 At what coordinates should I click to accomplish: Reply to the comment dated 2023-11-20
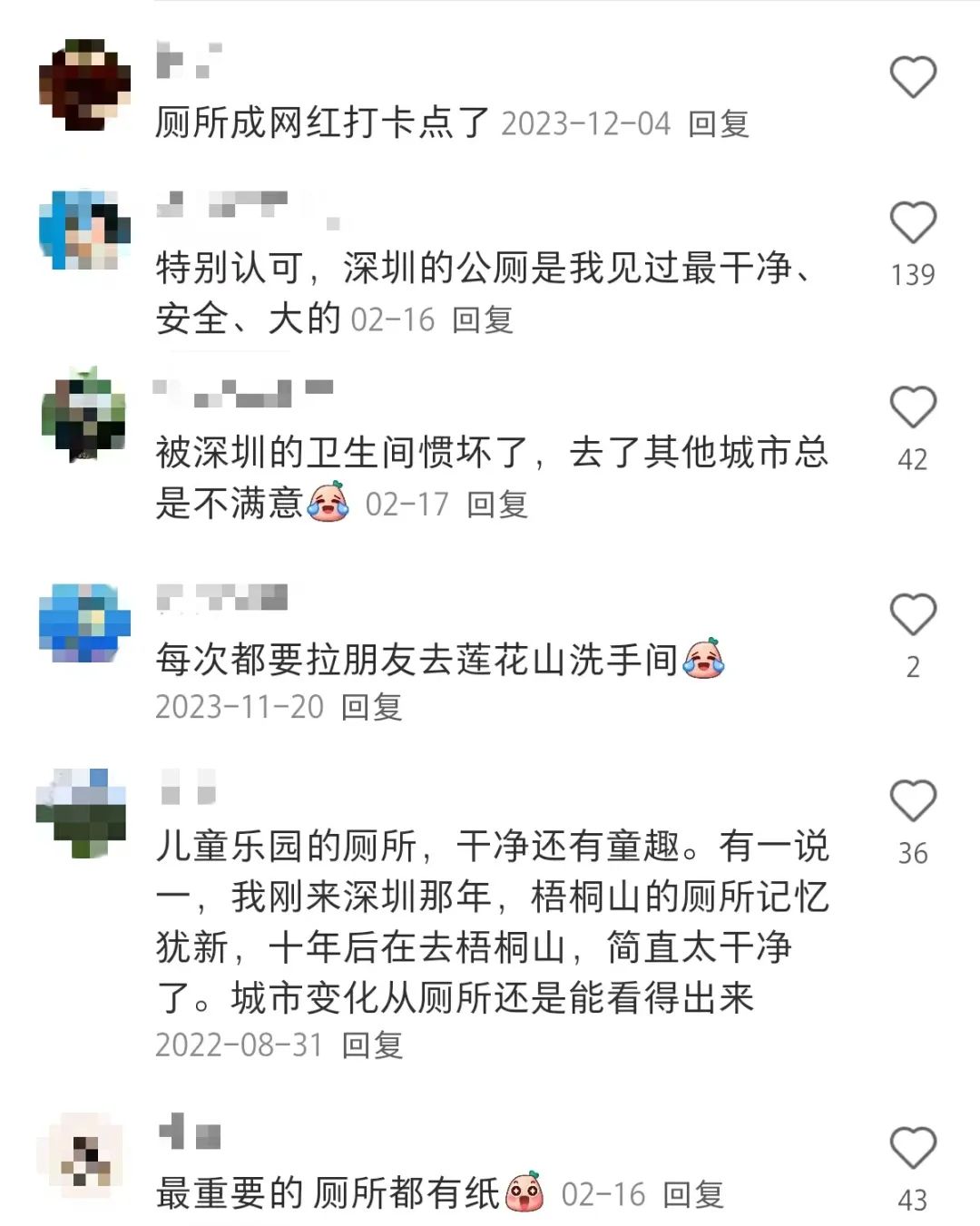click(371, 707)
